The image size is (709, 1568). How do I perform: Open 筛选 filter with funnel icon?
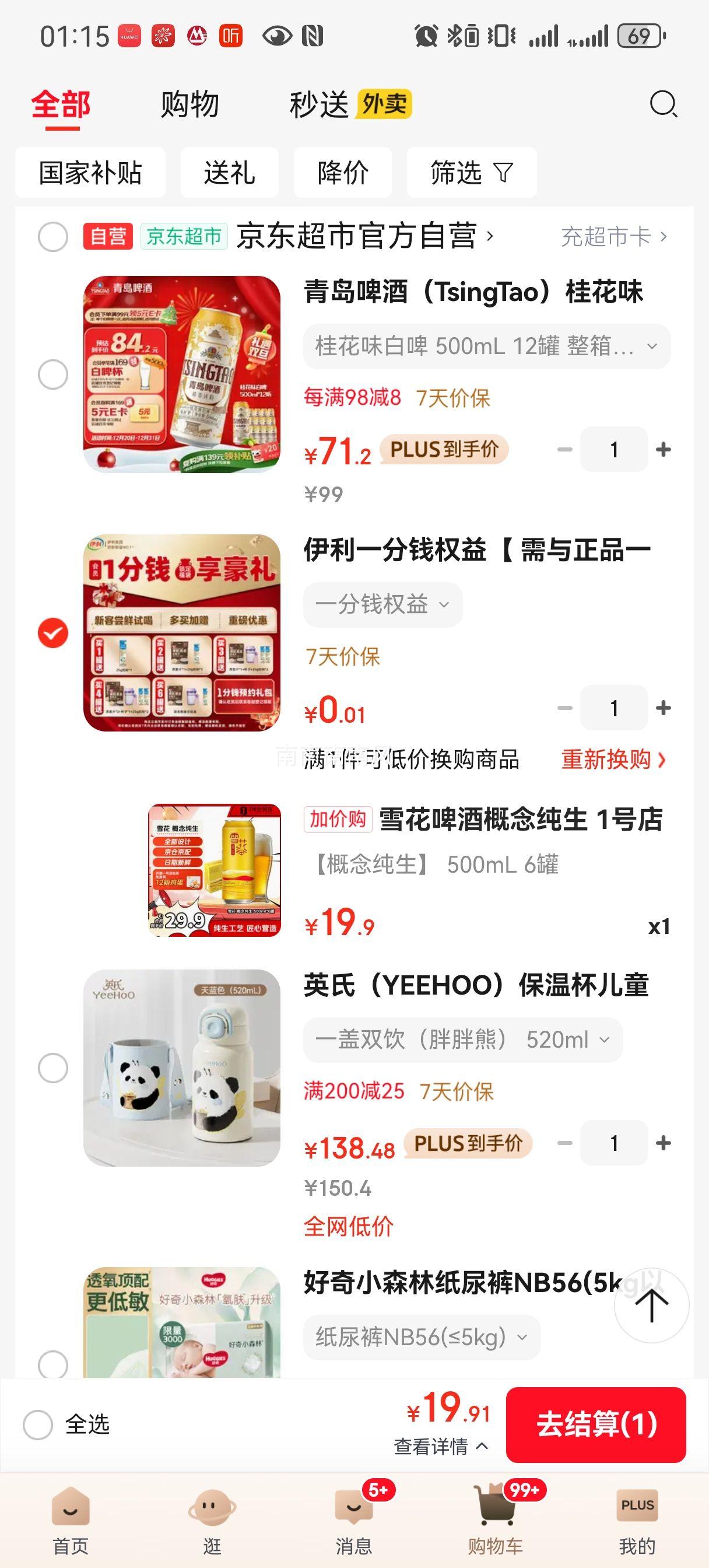(x=471, y=173)
